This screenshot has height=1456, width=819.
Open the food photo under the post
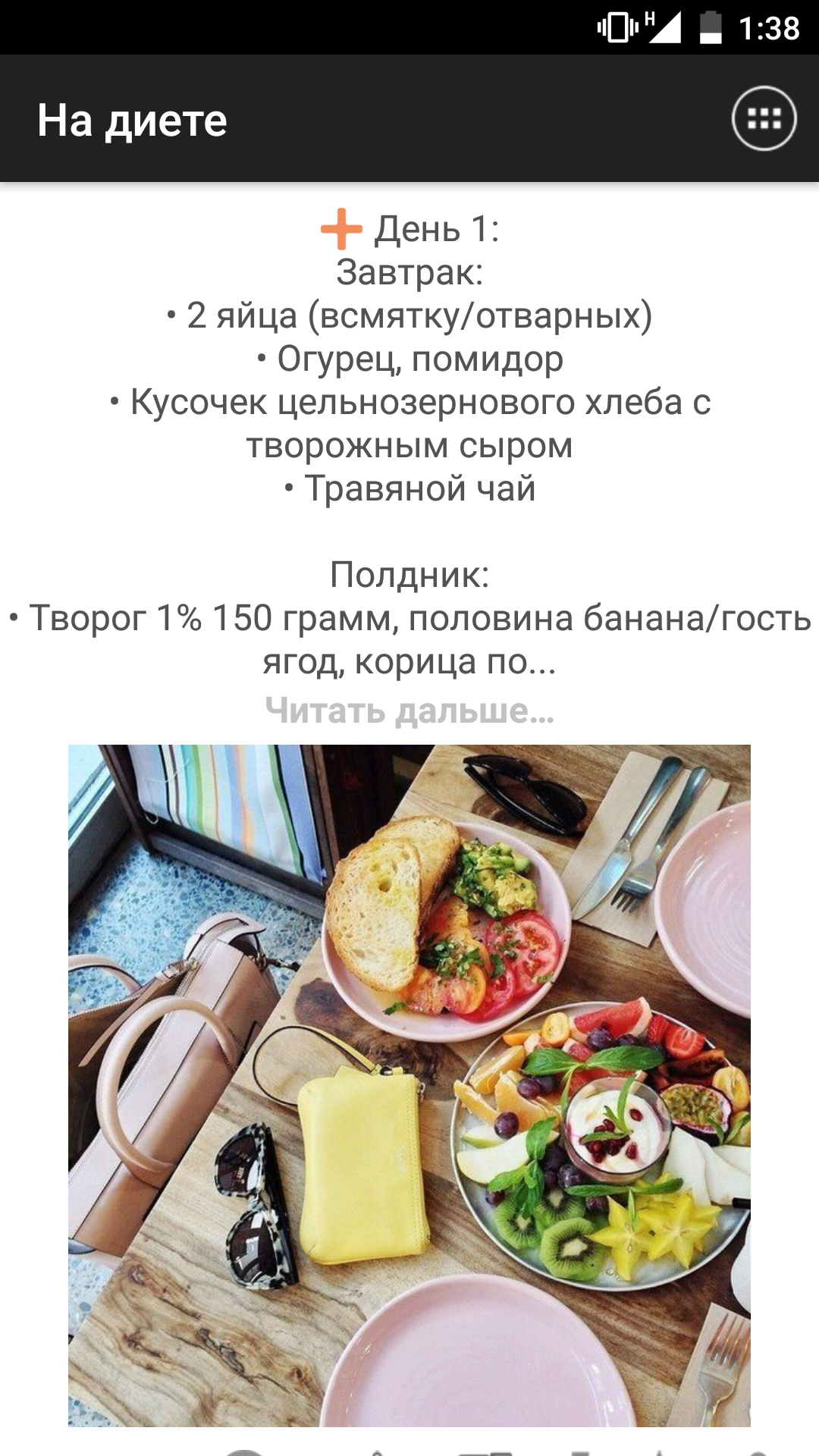point(409,1084)
